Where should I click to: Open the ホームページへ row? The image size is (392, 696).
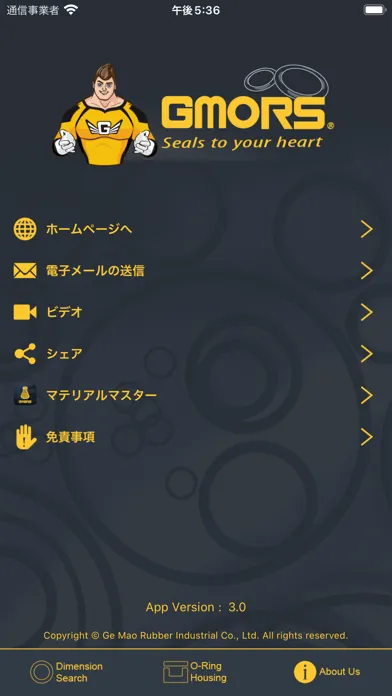pyautogui.click(x=196, y=229)
